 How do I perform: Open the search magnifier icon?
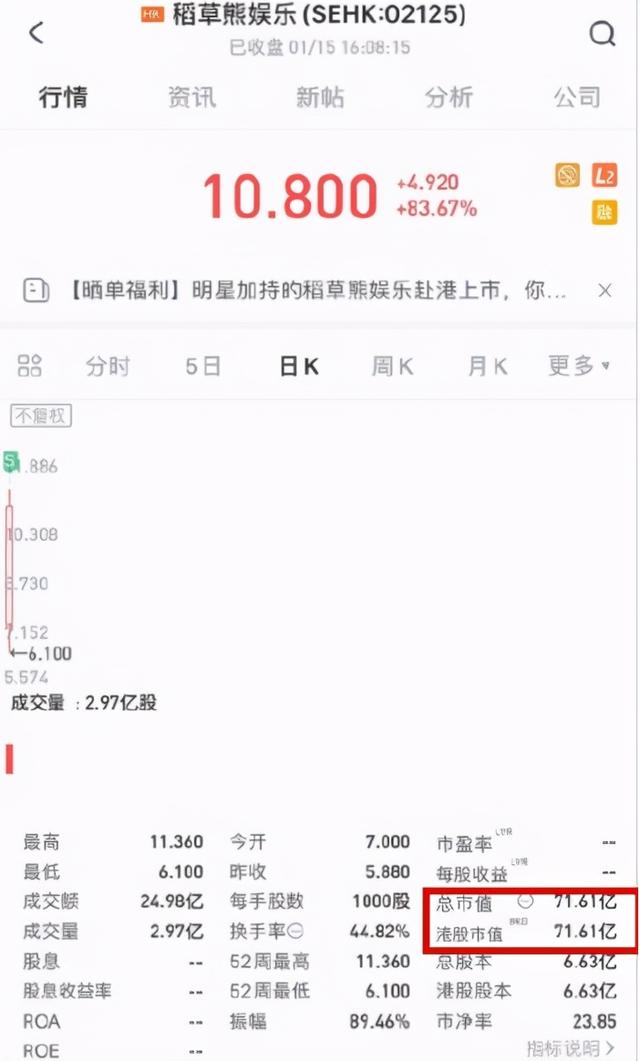602,34
